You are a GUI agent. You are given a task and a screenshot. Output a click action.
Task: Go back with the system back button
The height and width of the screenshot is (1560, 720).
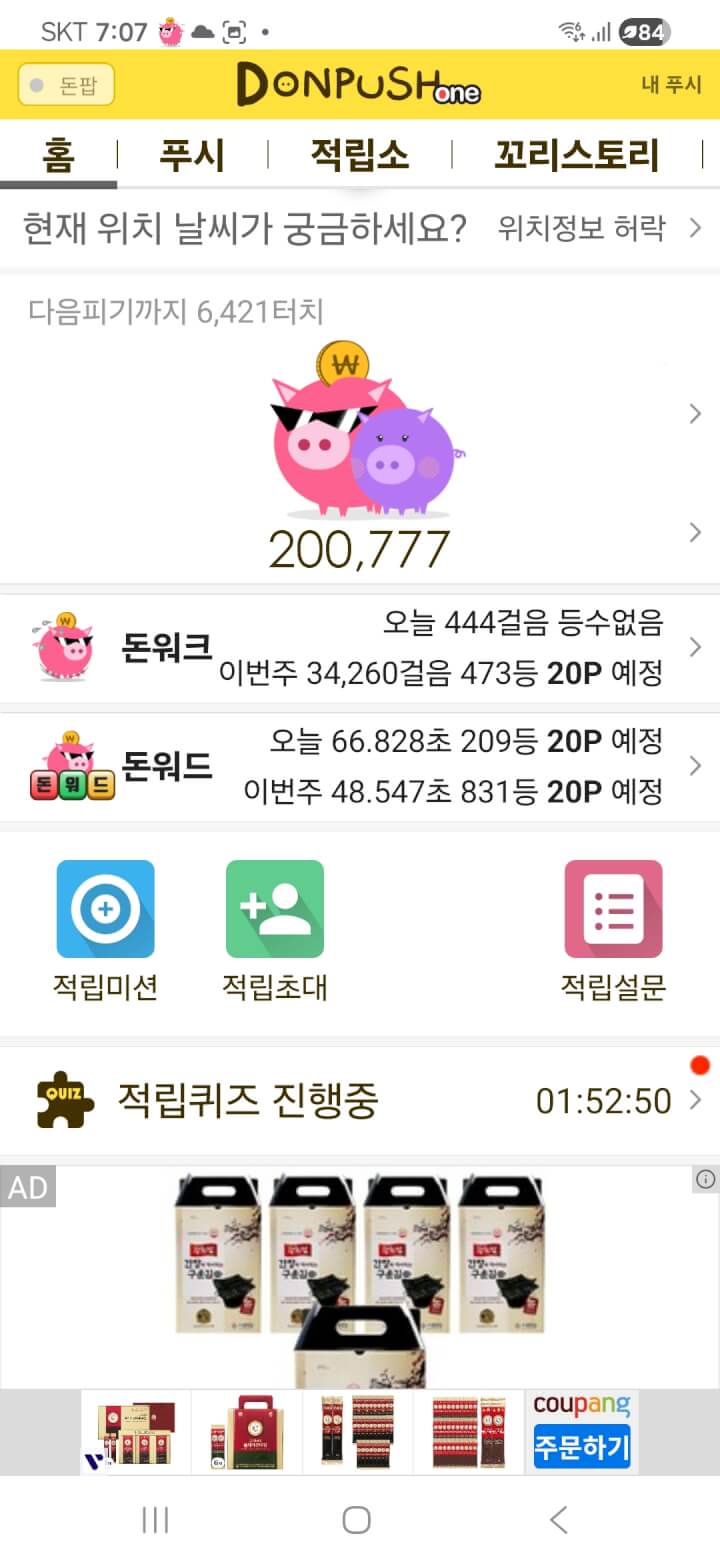(x=559, y=1520)
